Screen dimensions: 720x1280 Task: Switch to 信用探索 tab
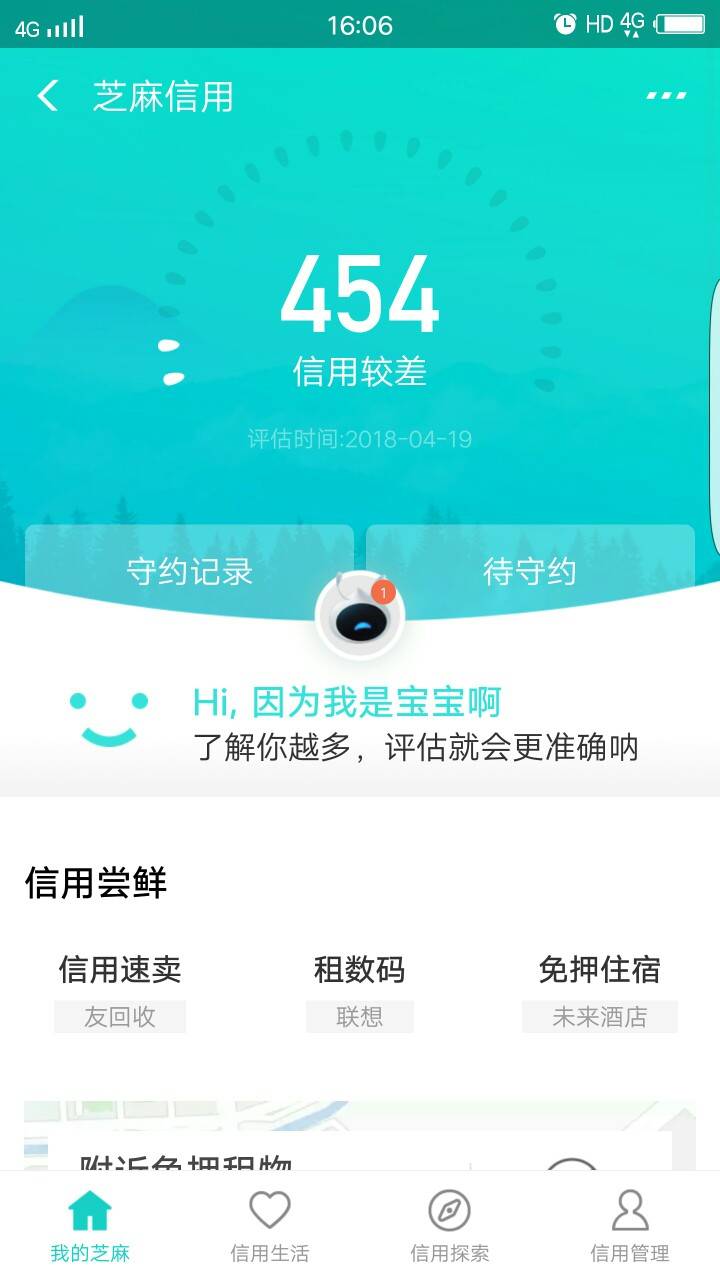click(x=450, y=1226)
